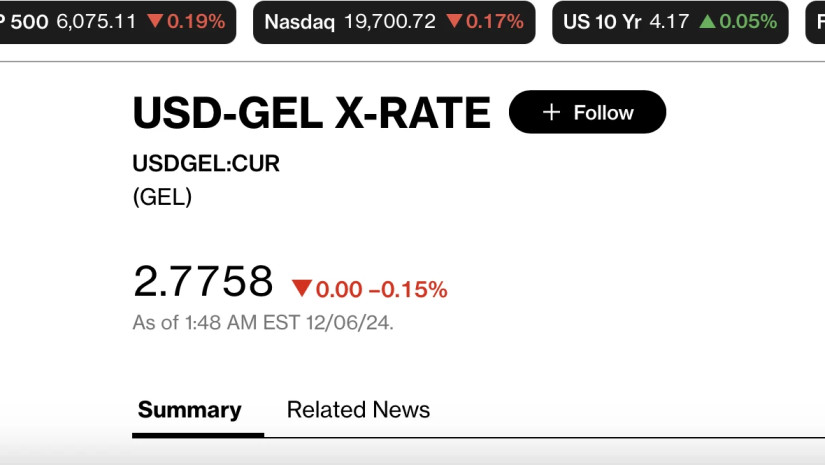
Task: View the S&P 500 ticker quote
Action: pyautogui.click(x=115, y=22)
